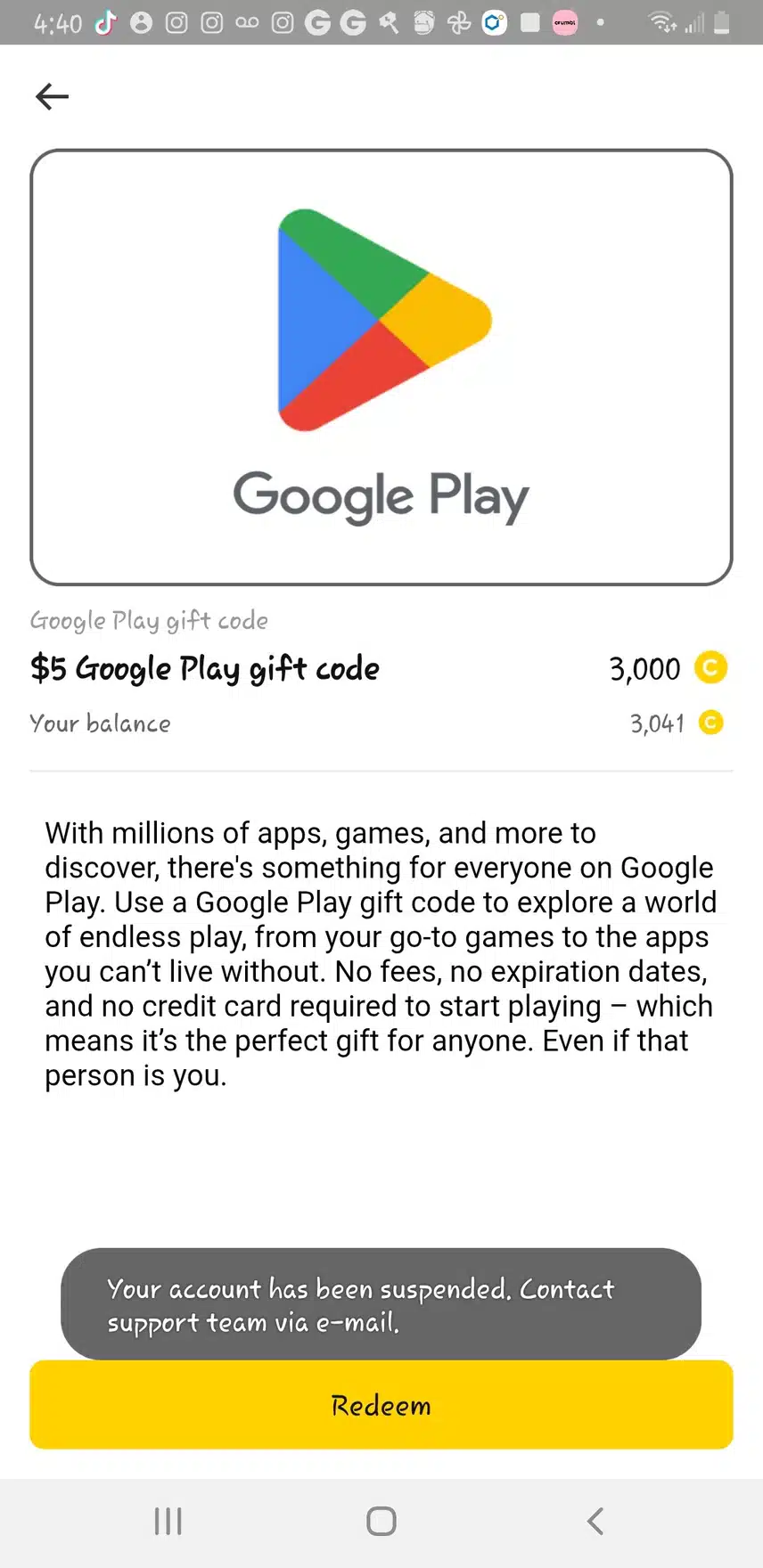Tap the system back chevron
Screen dimensions: 763x1568
pos(595,1521)
